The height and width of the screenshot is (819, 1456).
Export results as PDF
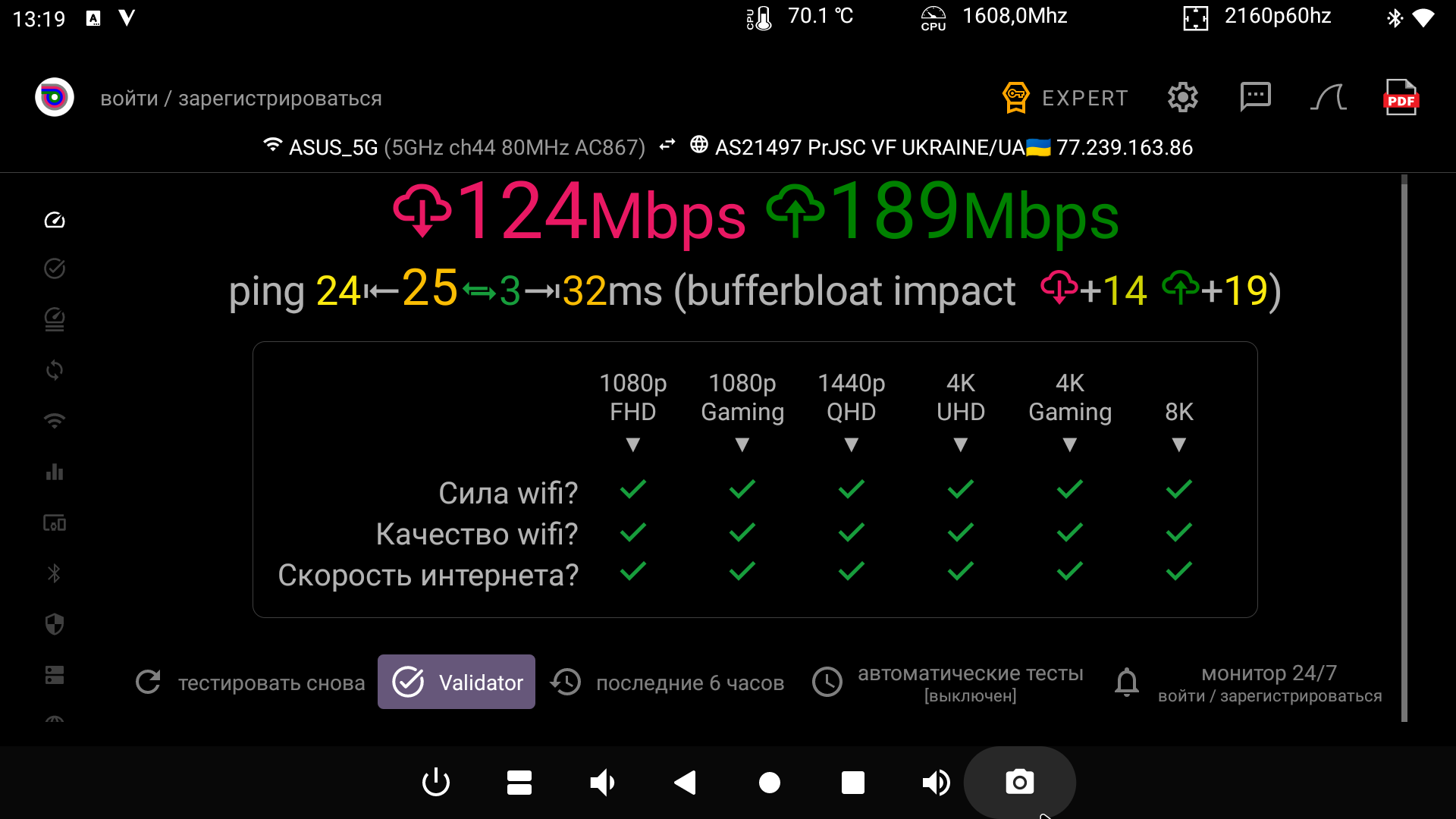point(1400,98)
